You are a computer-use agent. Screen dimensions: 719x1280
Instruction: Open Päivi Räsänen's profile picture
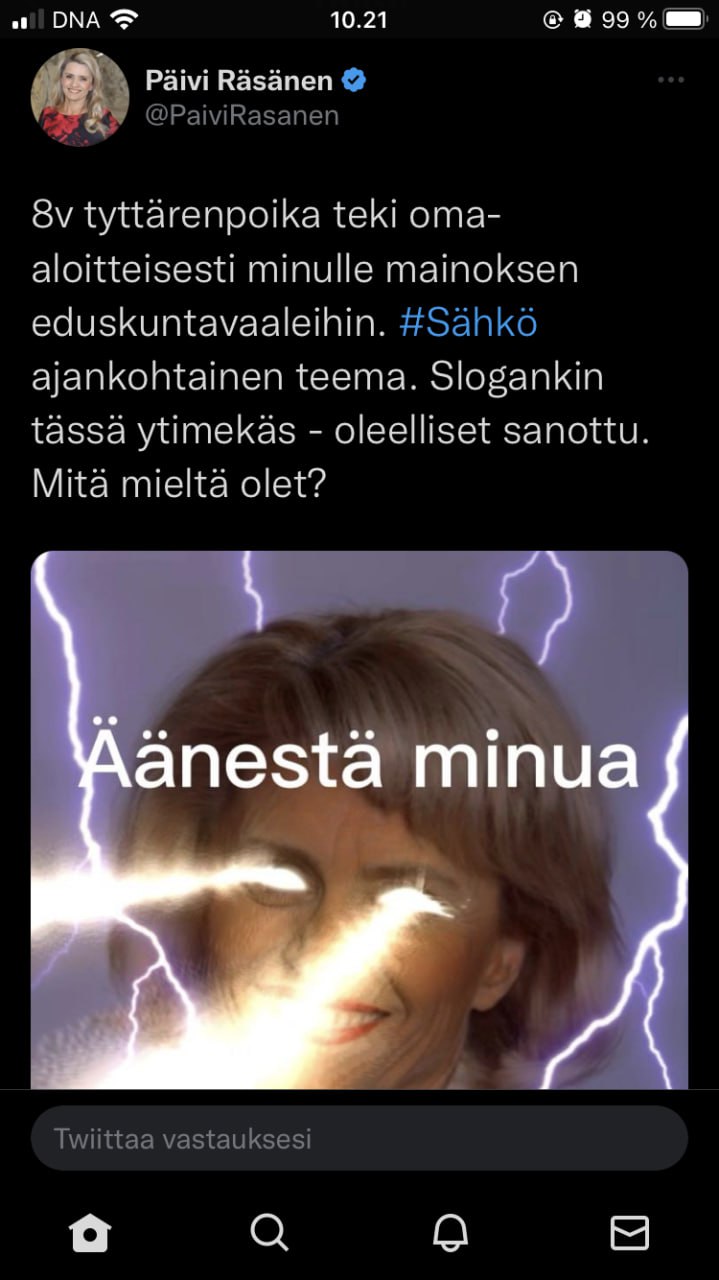pyautogui.click(x=80, y=98)
